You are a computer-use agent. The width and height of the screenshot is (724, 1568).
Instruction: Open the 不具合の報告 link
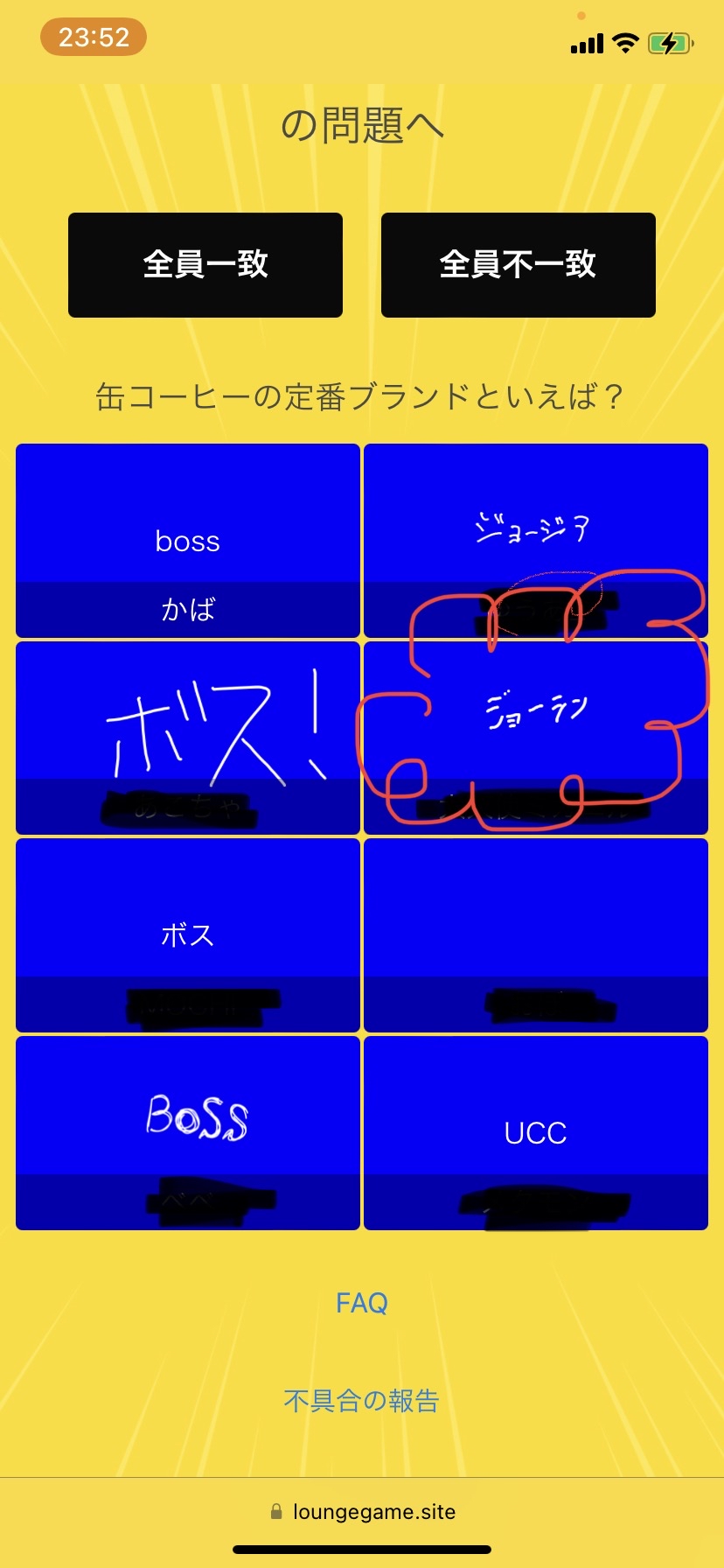[x=361, y=1401]
